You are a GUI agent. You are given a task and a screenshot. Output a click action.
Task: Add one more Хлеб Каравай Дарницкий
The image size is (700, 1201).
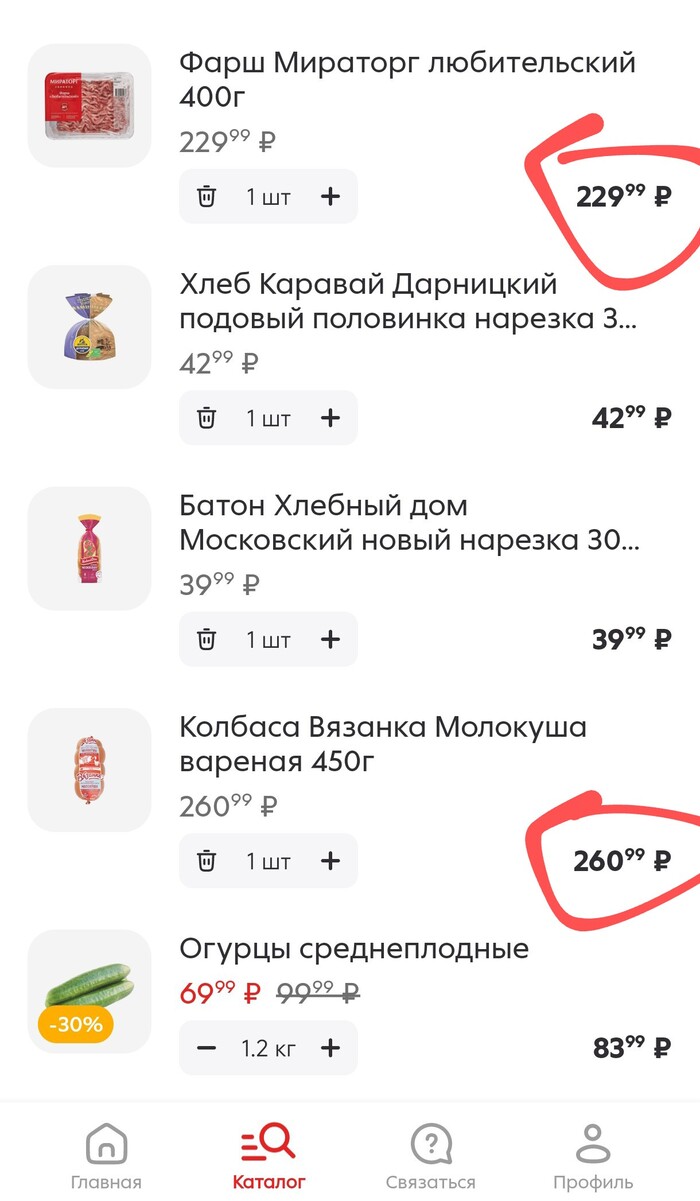tap(330, 418)
